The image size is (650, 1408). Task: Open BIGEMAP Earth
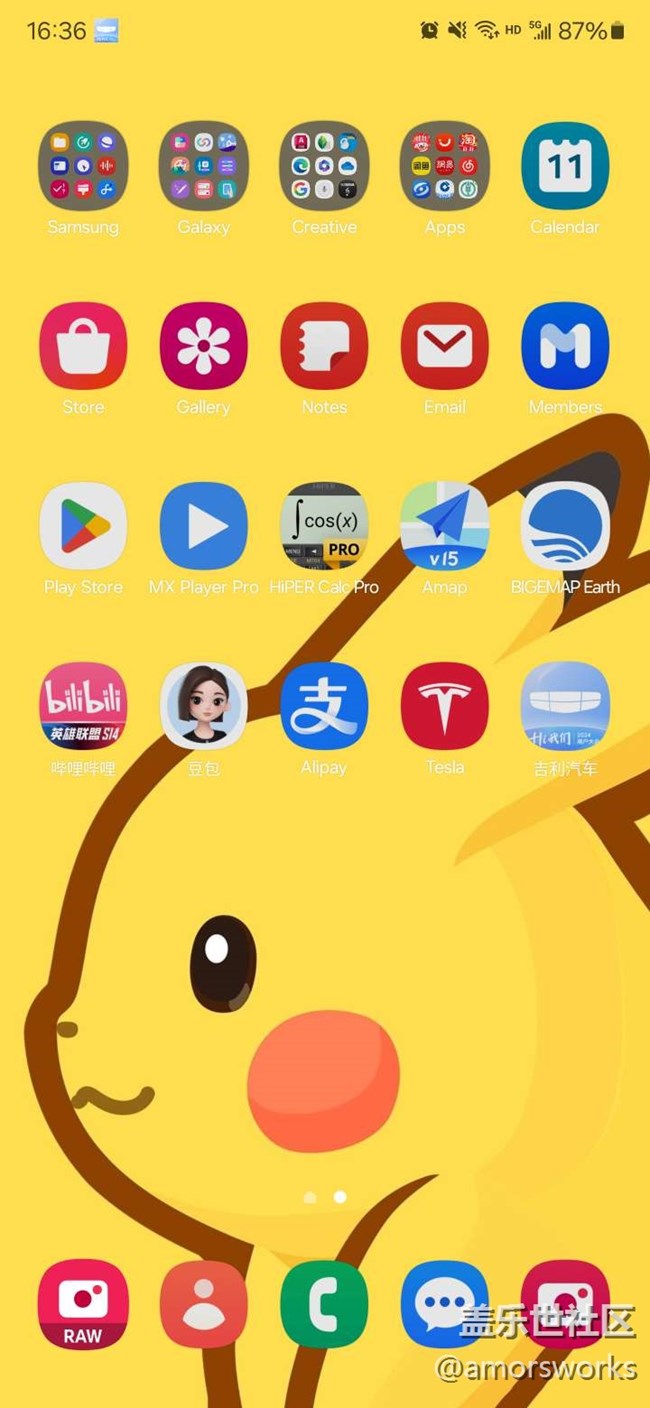[x=565, y=526]
